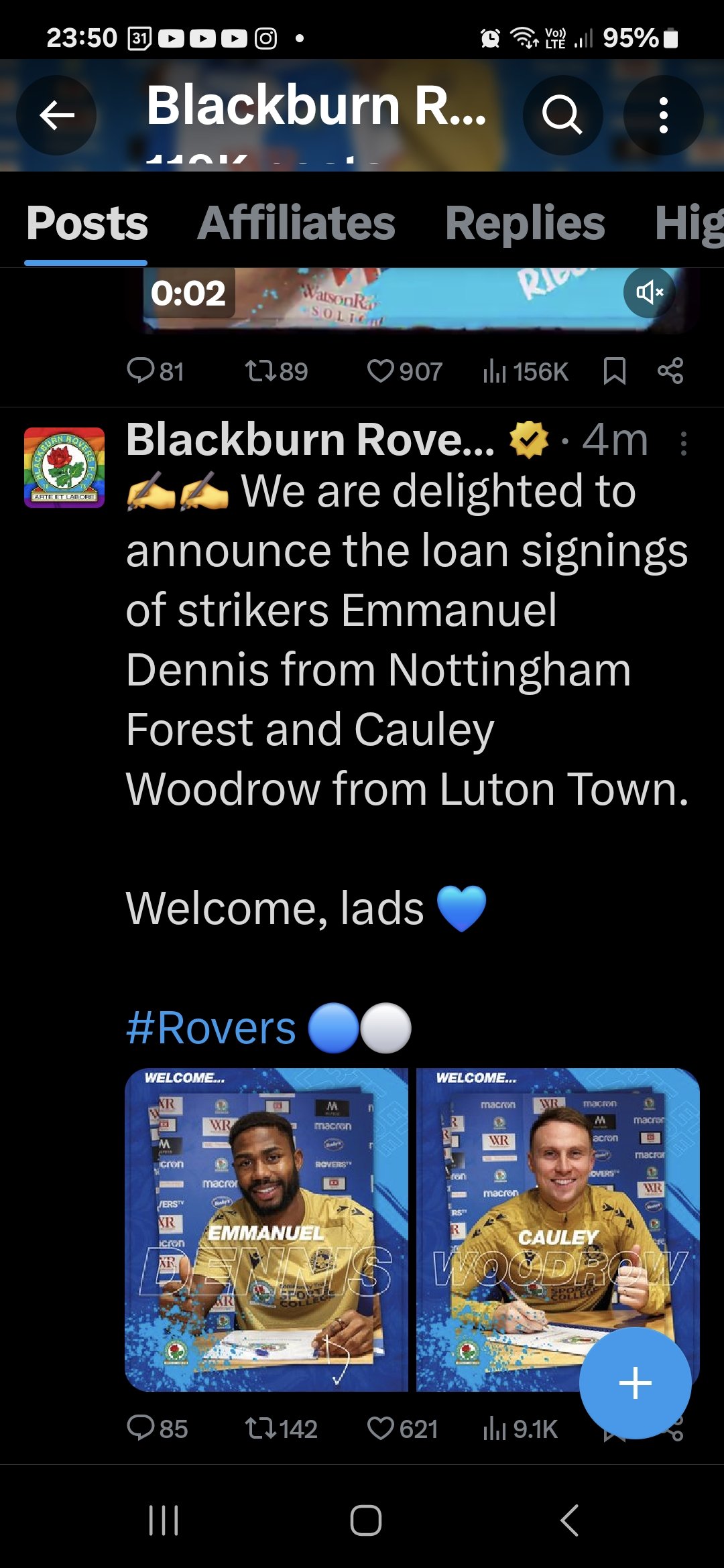Select the Posts tab

(x=86, y=223)
